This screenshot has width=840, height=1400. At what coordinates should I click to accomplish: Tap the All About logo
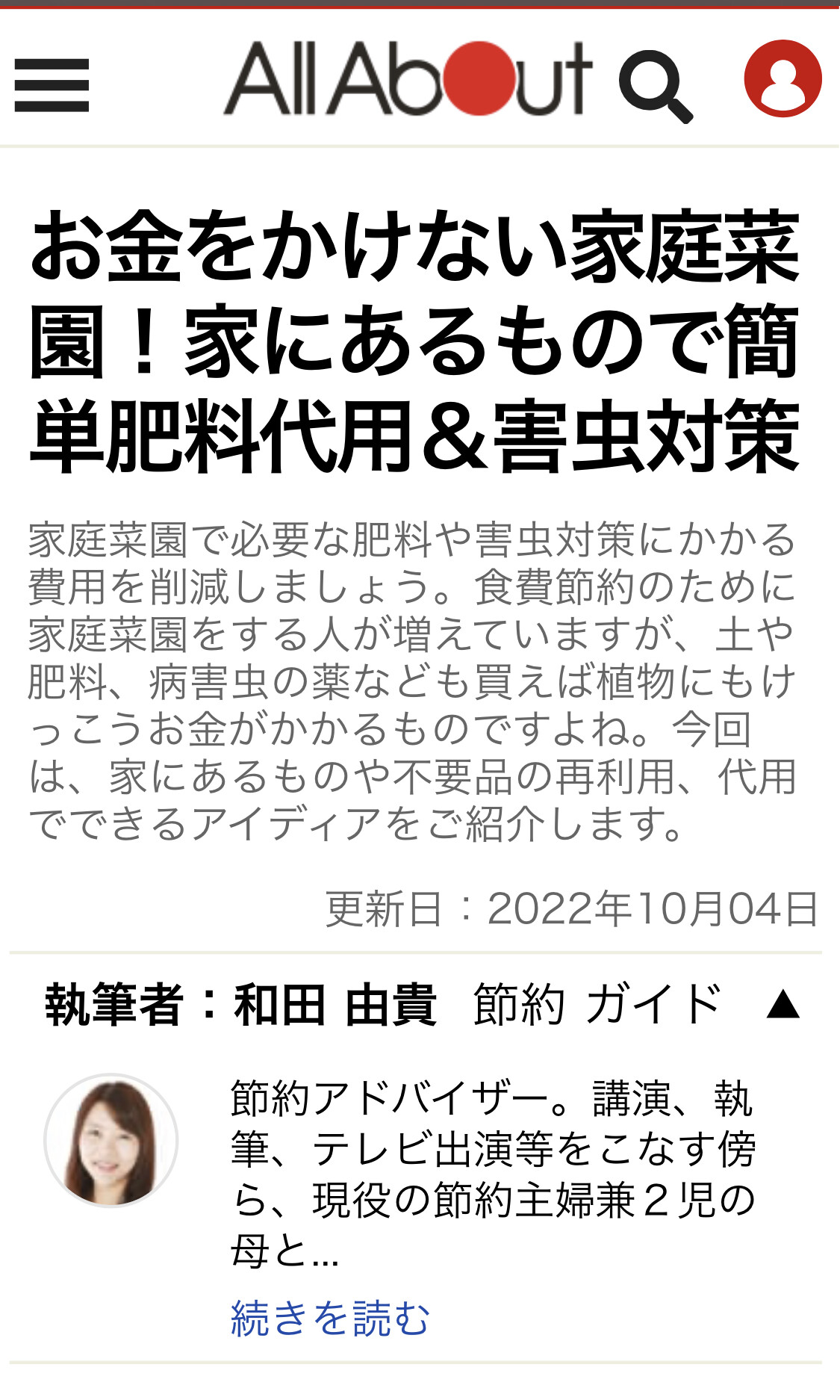point(408,78)
